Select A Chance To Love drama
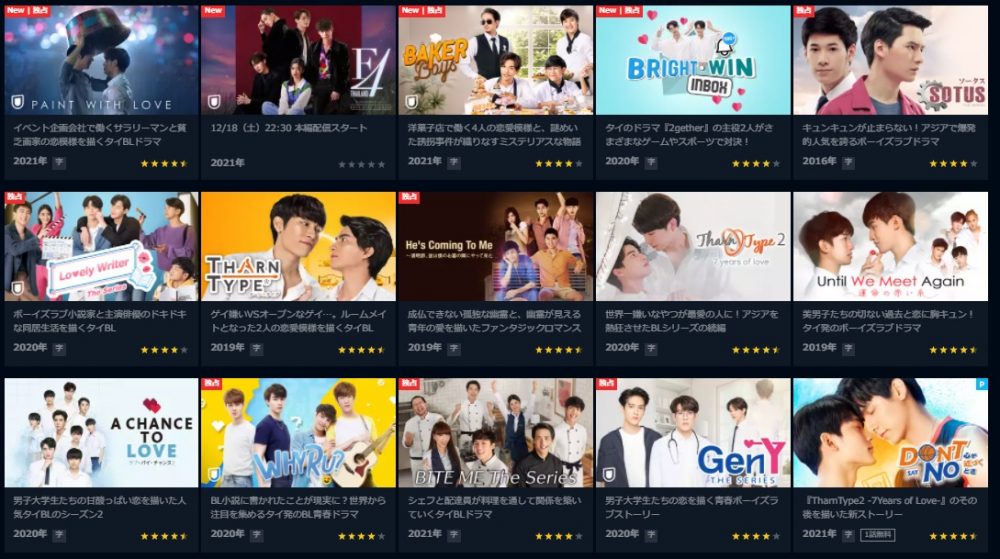Screen dimensions: 1000x559 click(x=101, y=432)
